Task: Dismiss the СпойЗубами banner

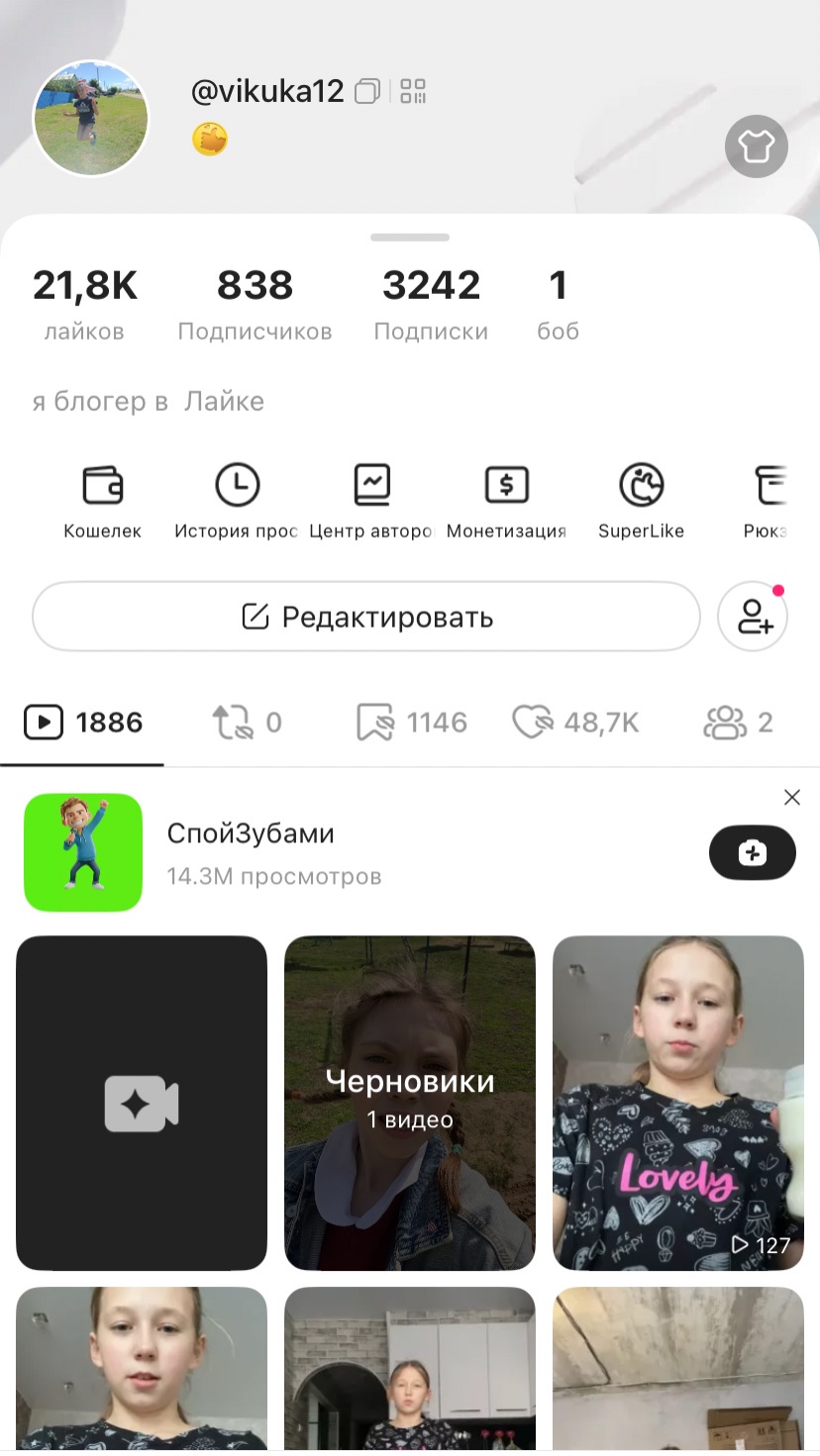Action: click(791, 798)
